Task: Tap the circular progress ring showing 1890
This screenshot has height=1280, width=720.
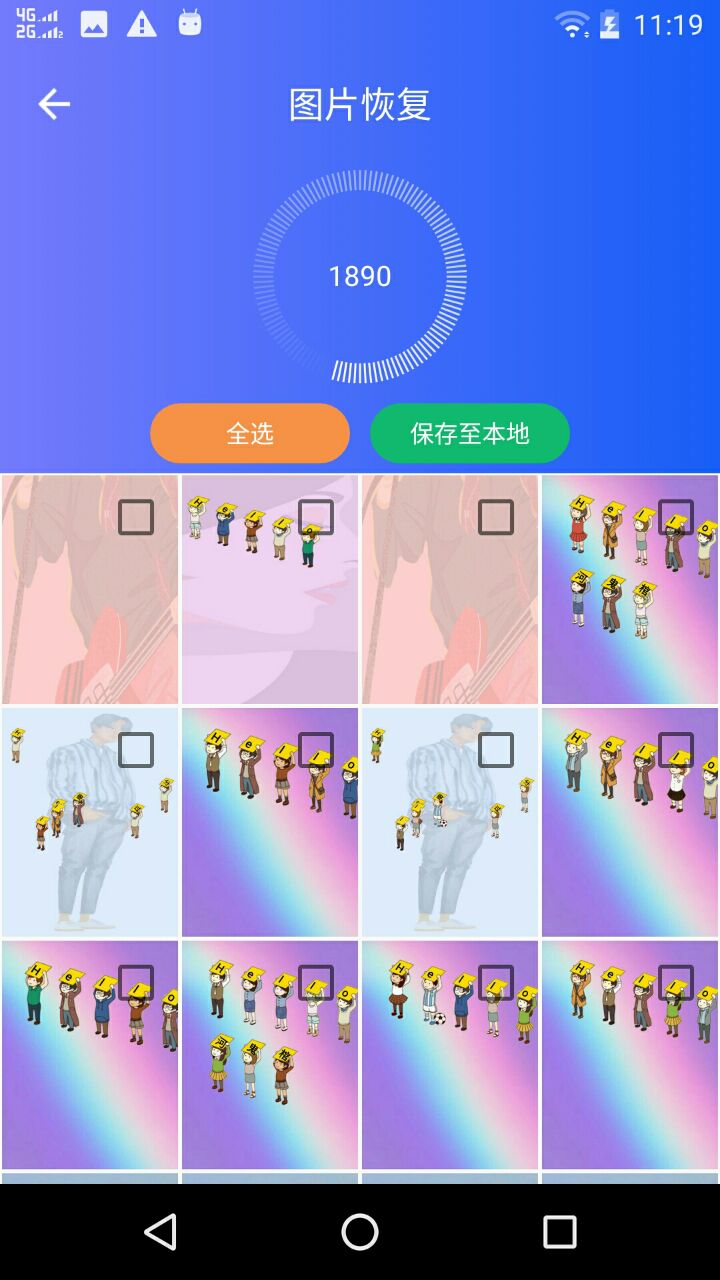Action: pos(360,276)
